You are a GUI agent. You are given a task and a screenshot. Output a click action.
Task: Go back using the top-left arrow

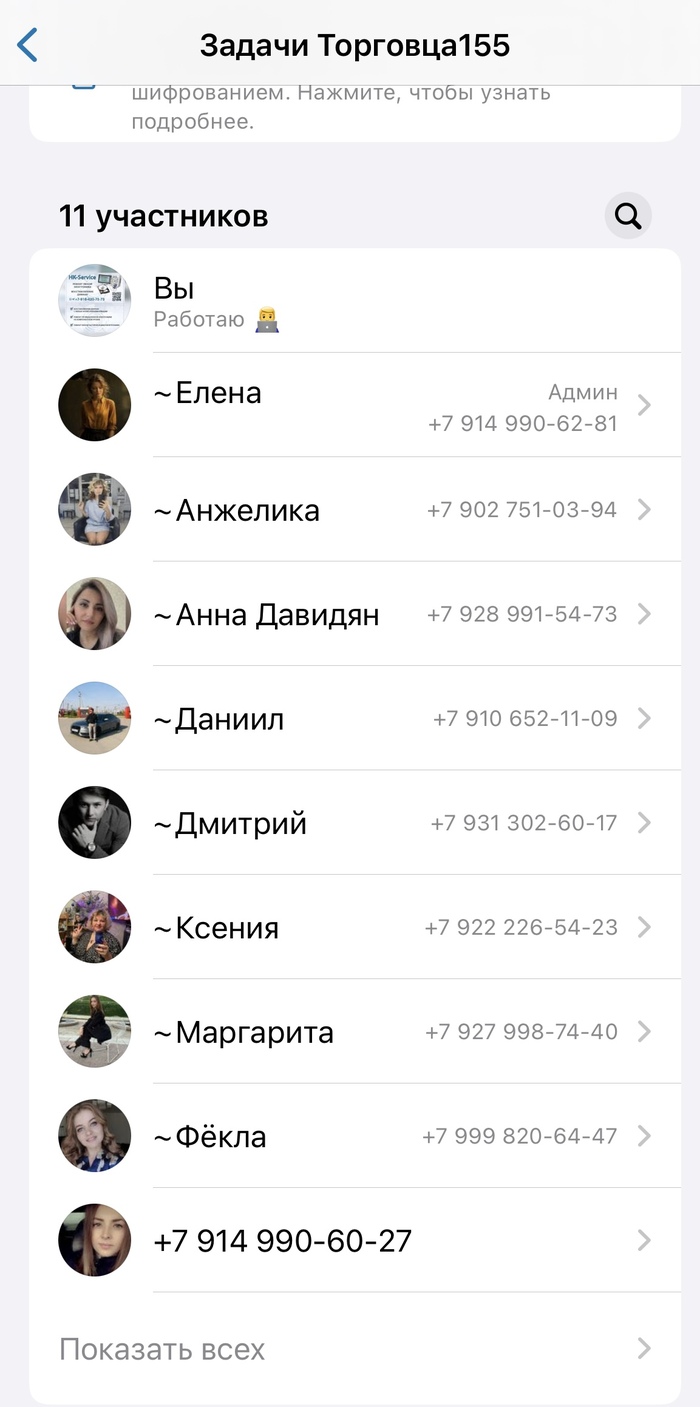point(28,45)
